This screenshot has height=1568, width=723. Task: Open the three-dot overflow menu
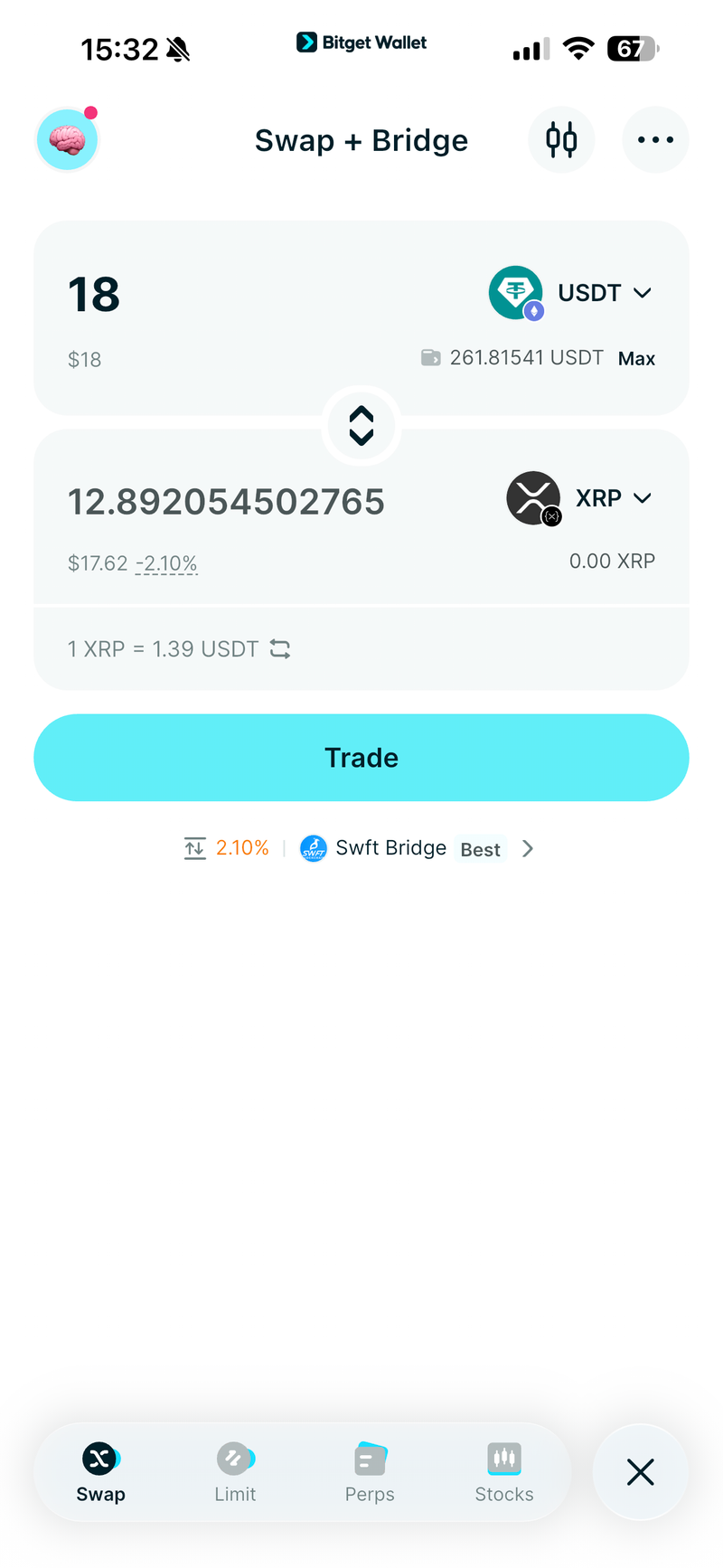[x=655, y=140]
